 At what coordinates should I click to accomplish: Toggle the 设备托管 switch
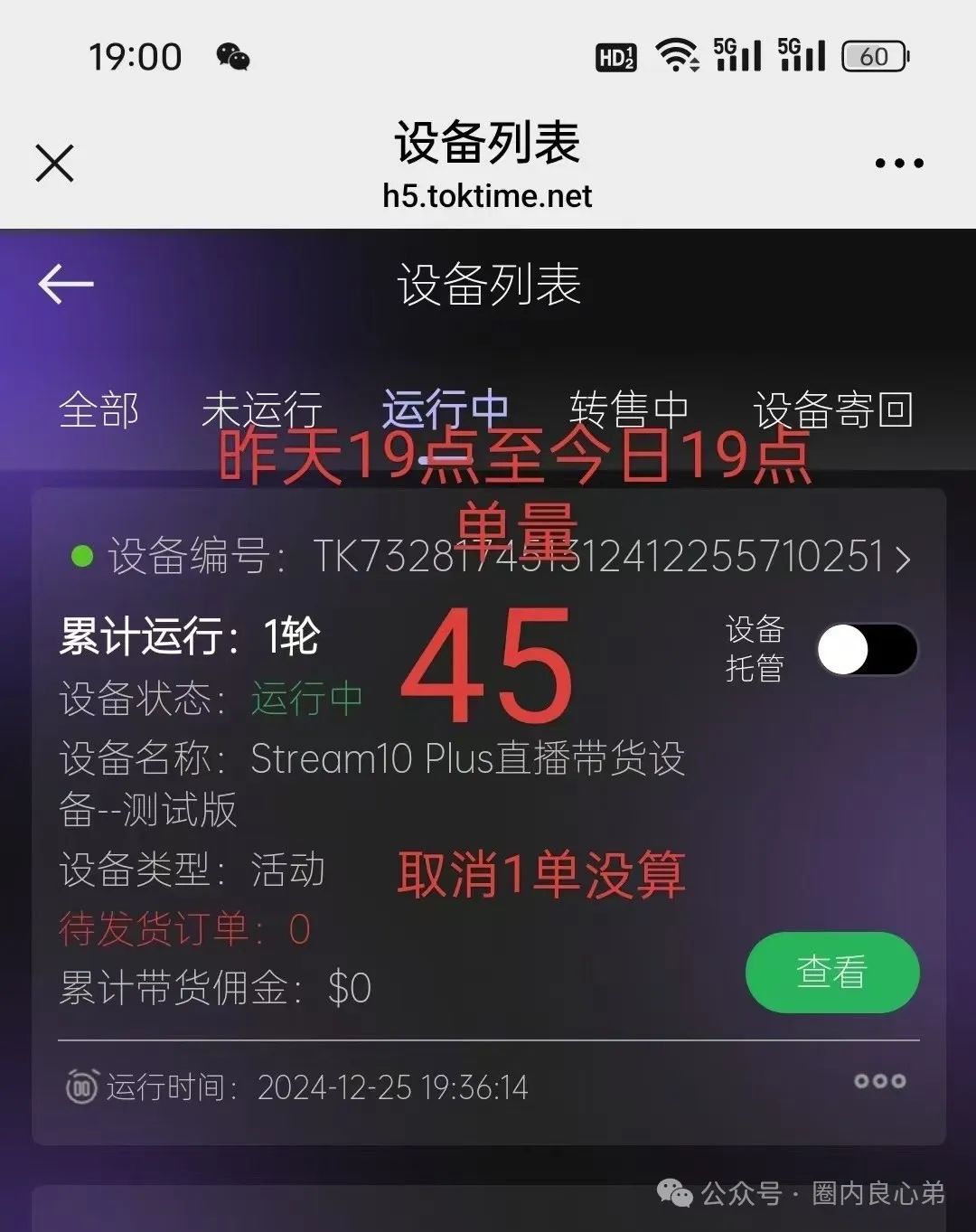coord(866,650)
